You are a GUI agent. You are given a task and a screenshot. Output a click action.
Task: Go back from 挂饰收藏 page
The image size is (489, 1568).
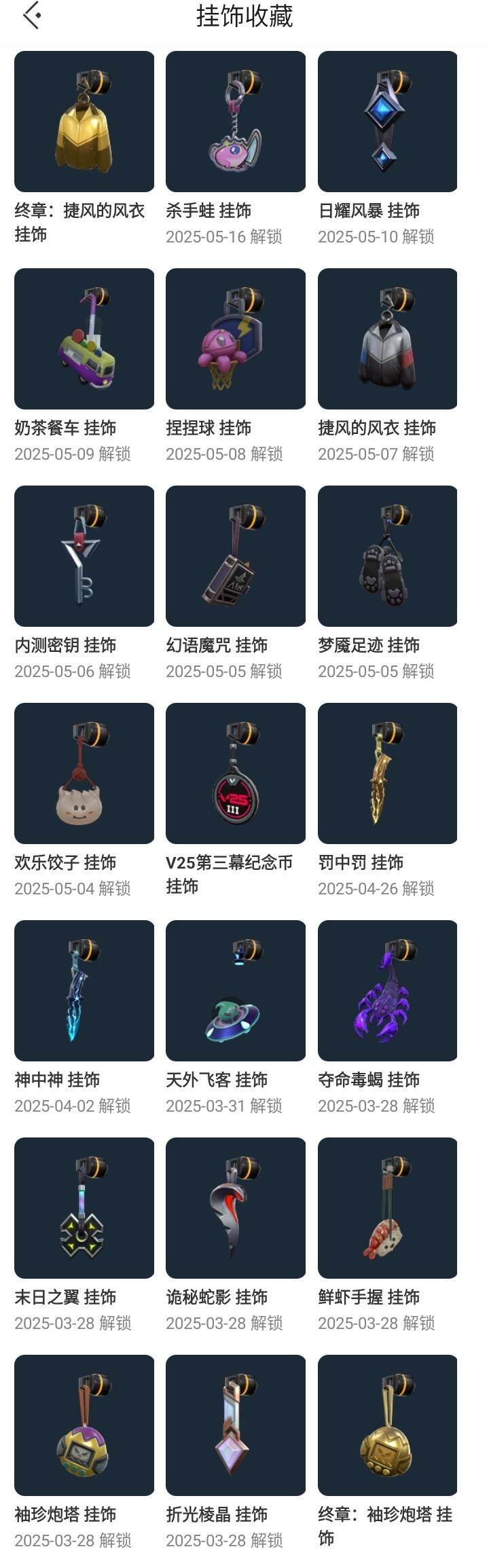pyautogui.click(x=31, y=16)
